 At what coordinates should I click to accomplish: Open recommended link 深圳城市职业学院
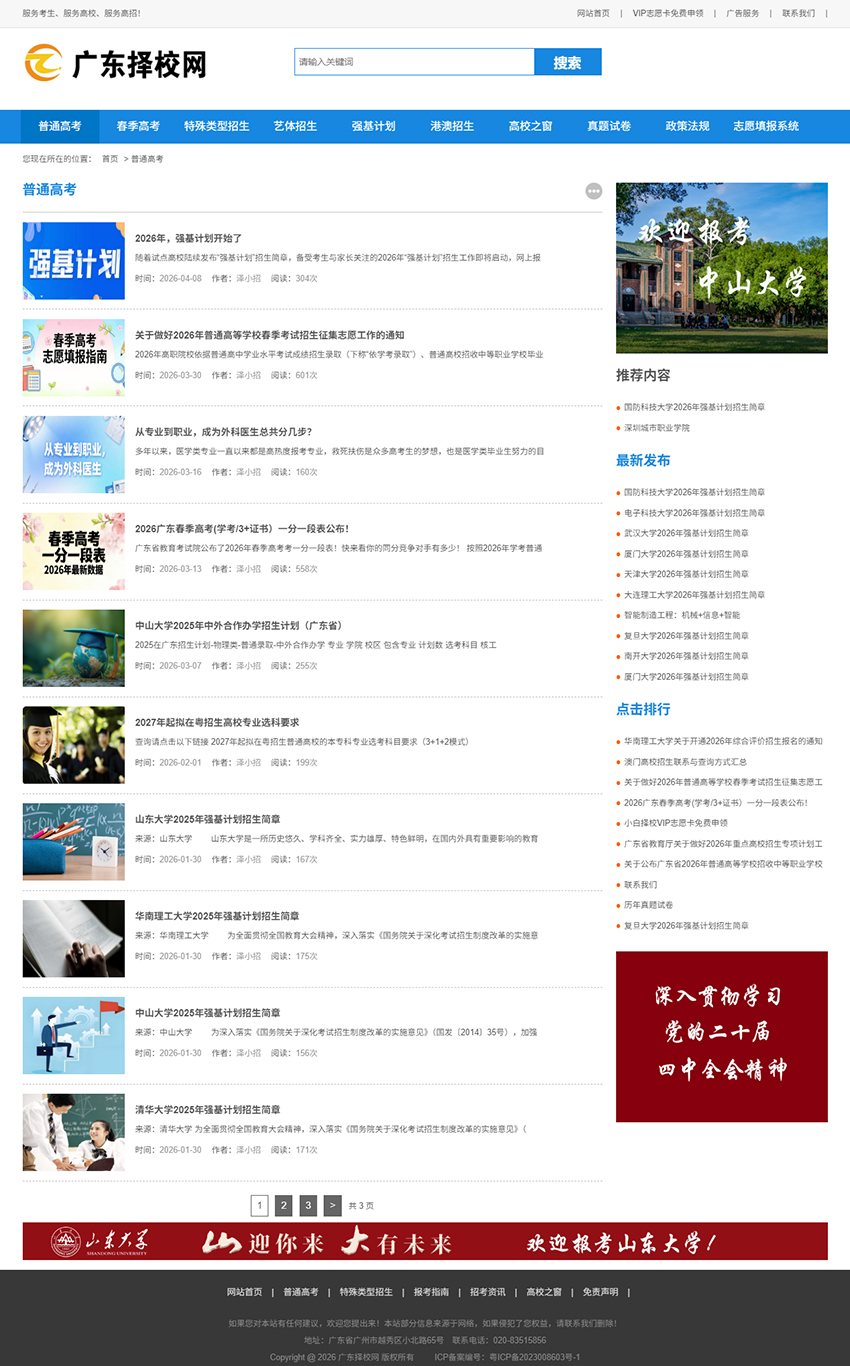pos(657,428)
